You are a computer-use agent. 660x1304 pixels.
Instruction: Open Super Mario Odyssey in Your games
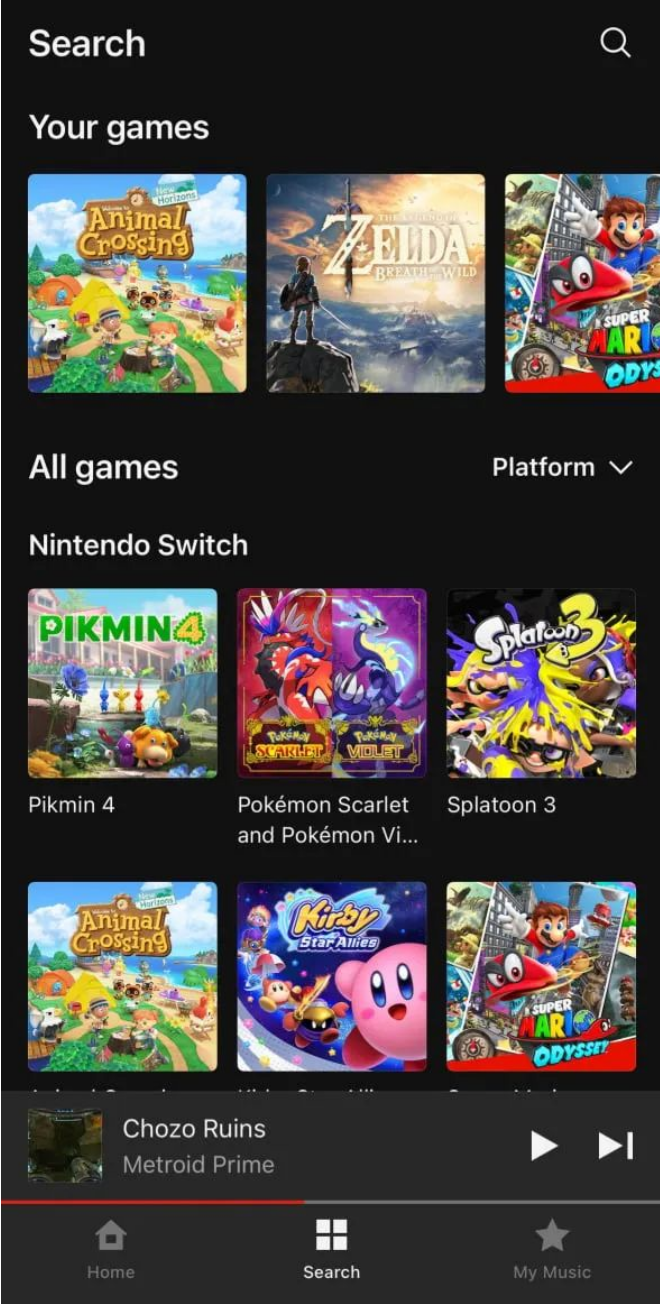coord(582,283)
